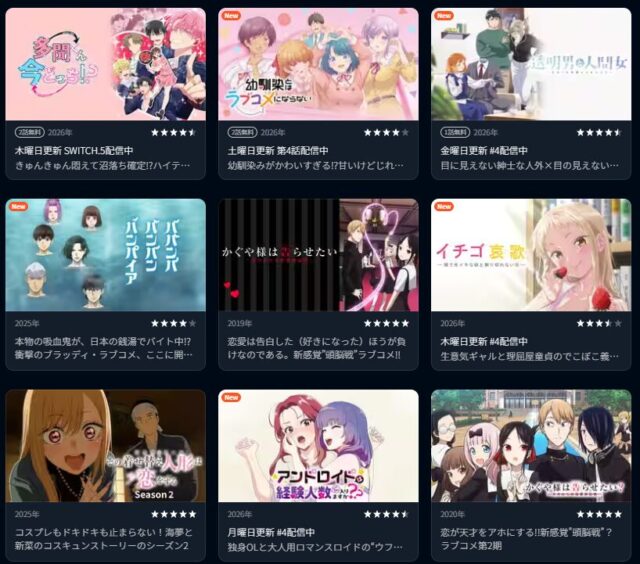Image resolution: width=640 pixels, height=564 pixels.
Task: Open the ババンババンバンバンパイア card
Action: [x=105, y=255]
